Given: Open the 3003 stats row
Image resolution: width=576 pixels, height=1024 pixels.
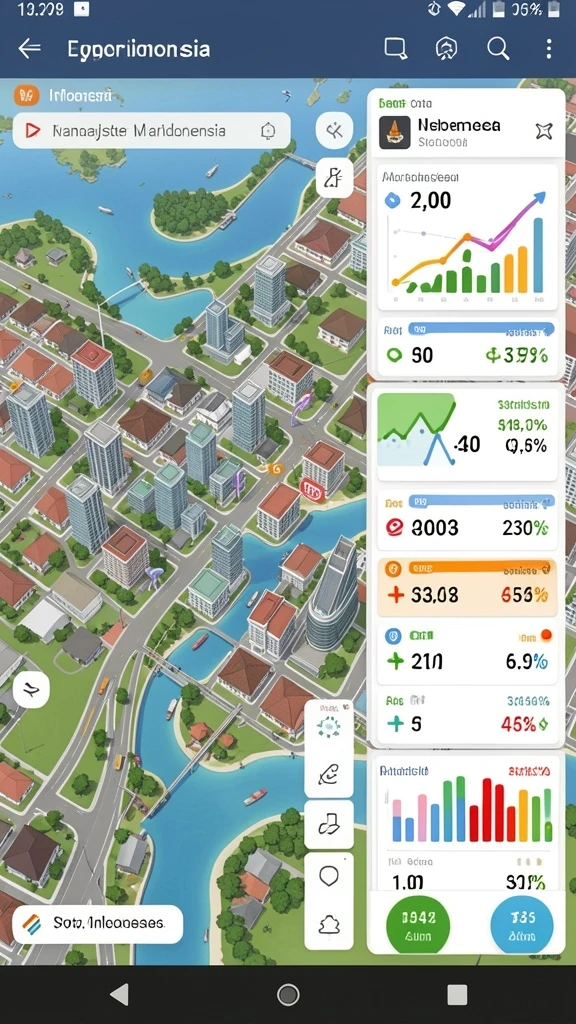Looking at the screenshot, I should pyautogui.click(x=468, y=520).
